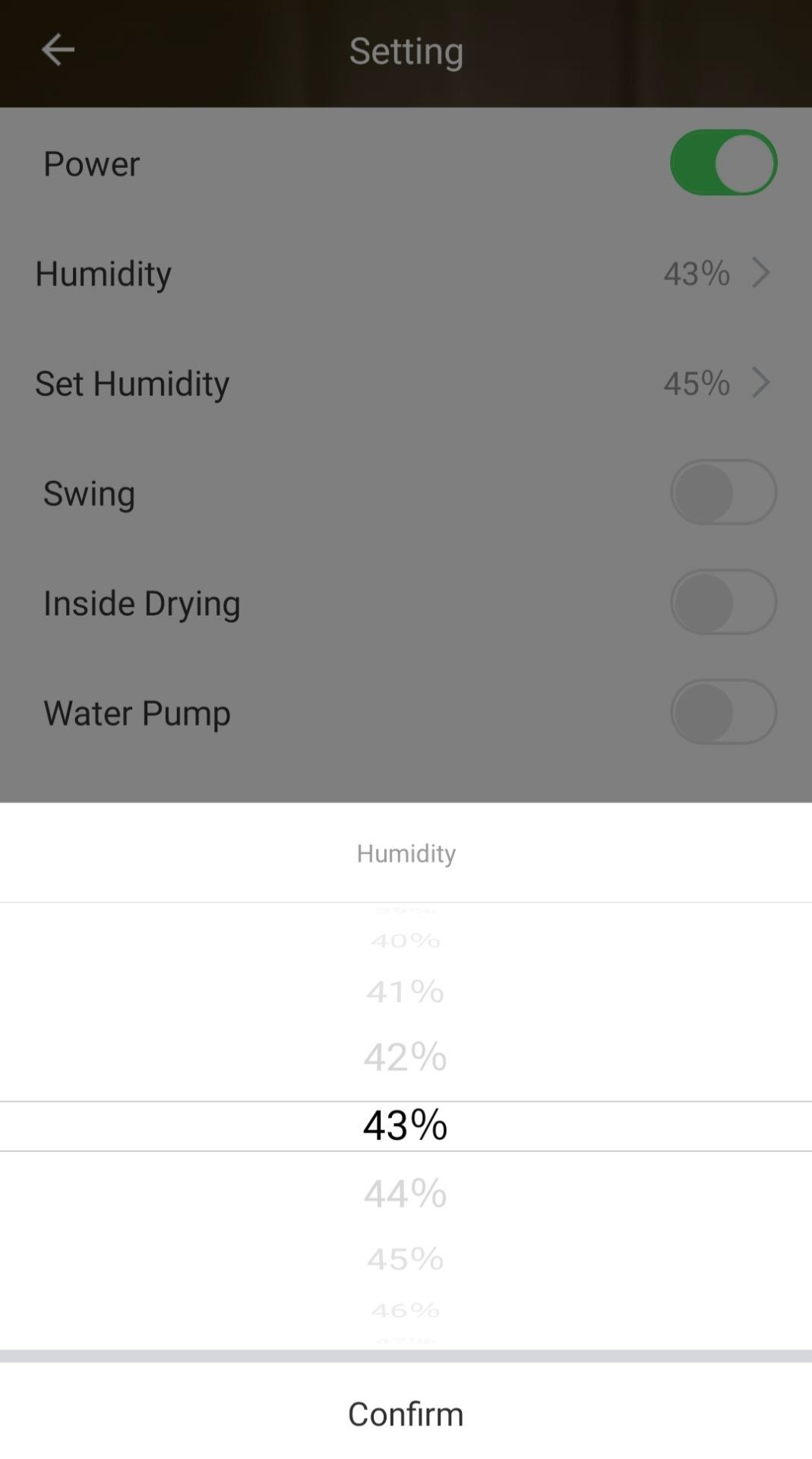The width and height of the screenshot is (812, 1459).
Task: Select 44% in the humidity picker
Action: tap(406, 1193)
